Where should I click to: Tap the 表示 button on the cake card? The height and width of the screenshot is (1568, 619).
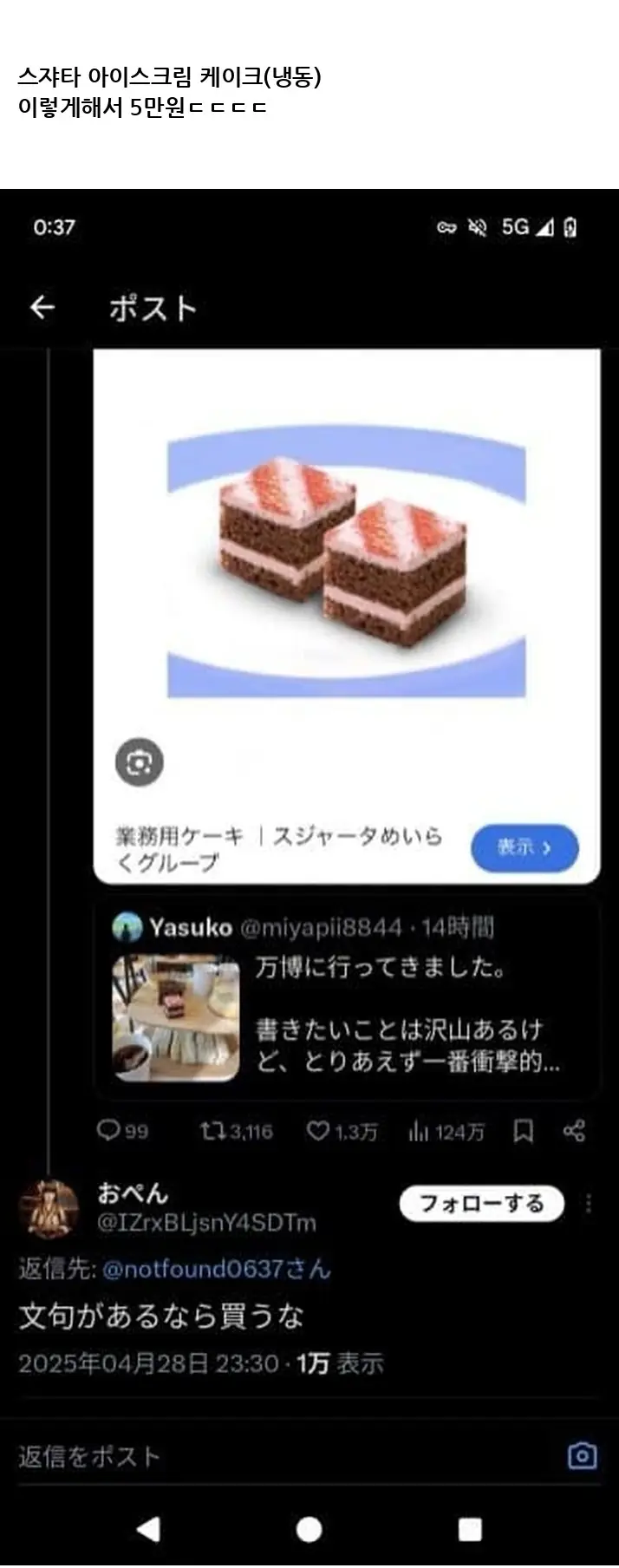[525, 847]
